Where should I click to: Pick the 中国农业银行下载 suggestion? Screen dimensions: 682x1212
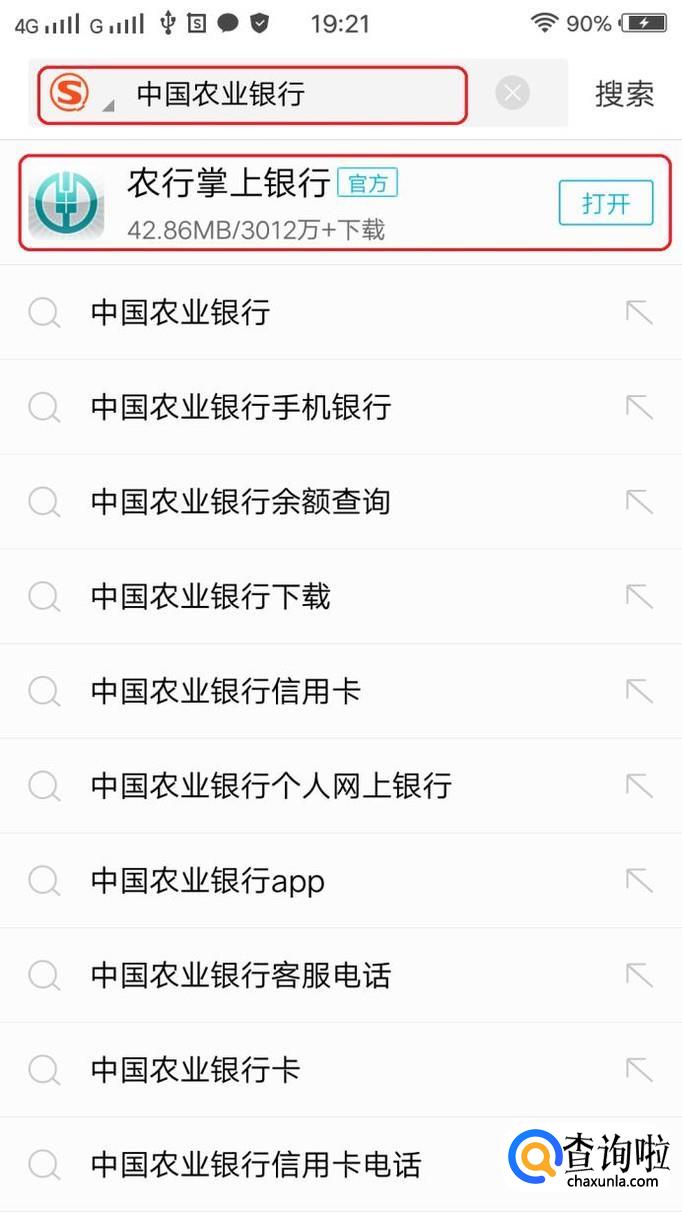210,597
